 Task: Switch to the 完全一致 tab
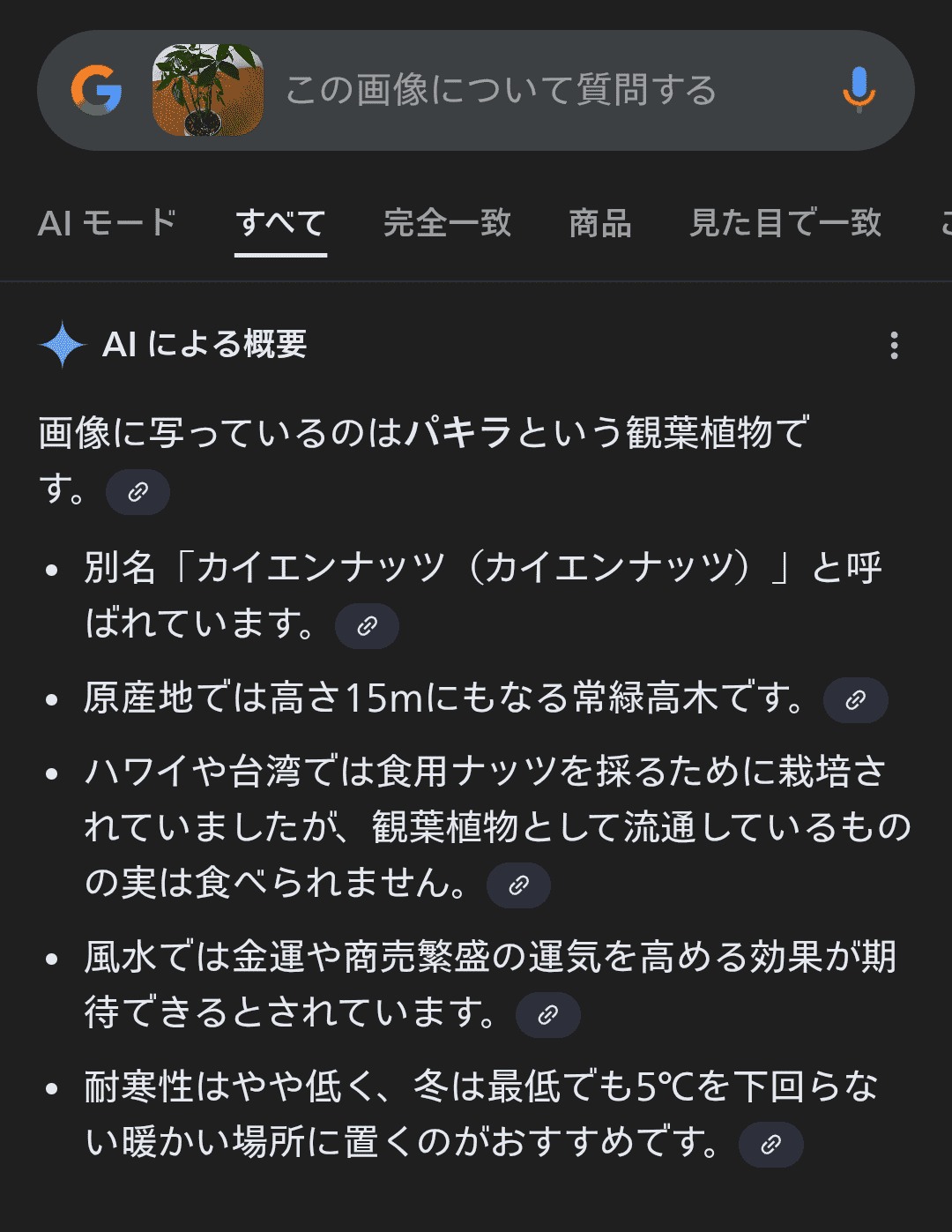pos(447,223)
